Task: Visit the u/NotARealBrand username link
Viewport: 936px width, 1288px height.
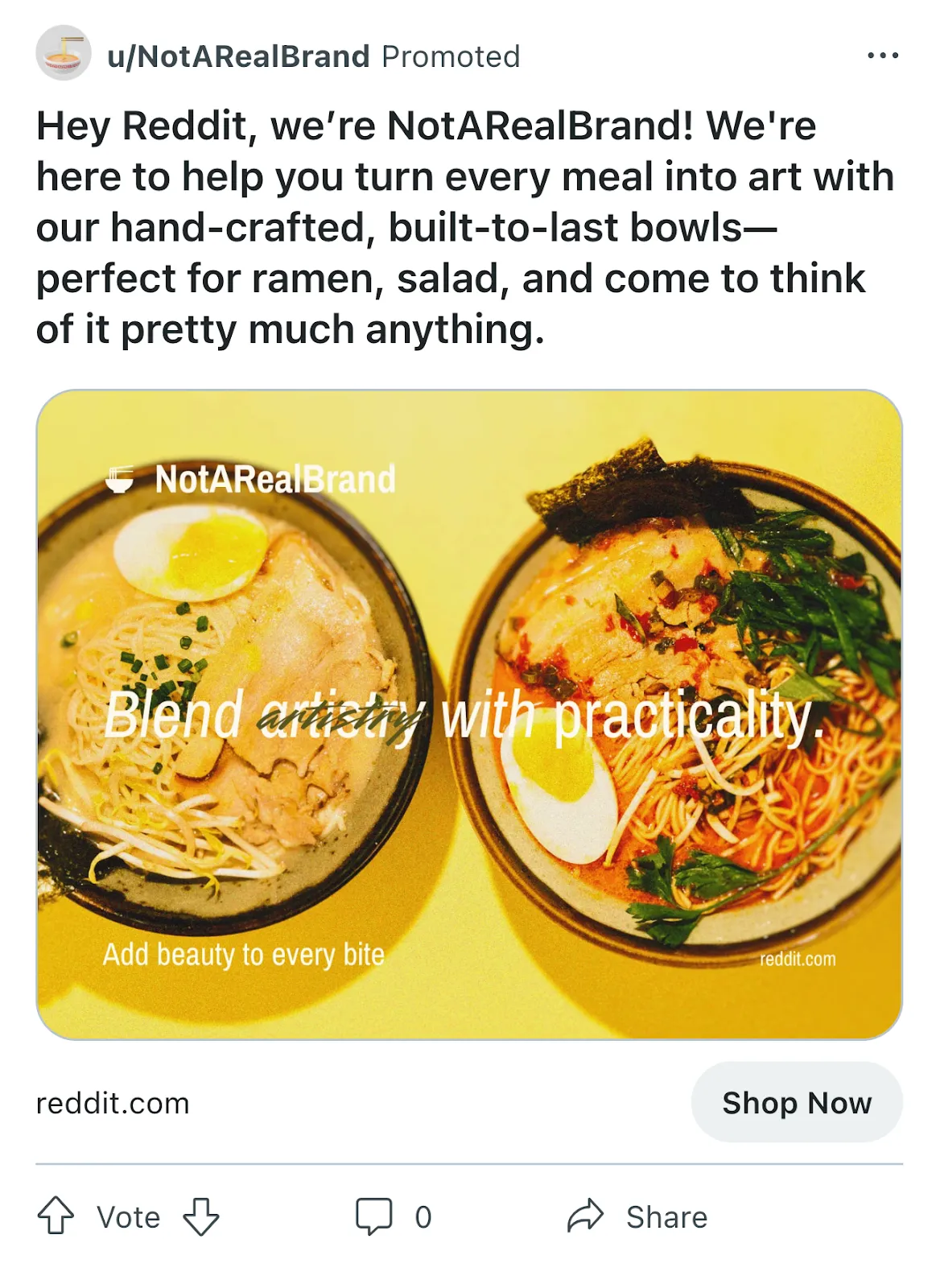Action: click(238, 57)
